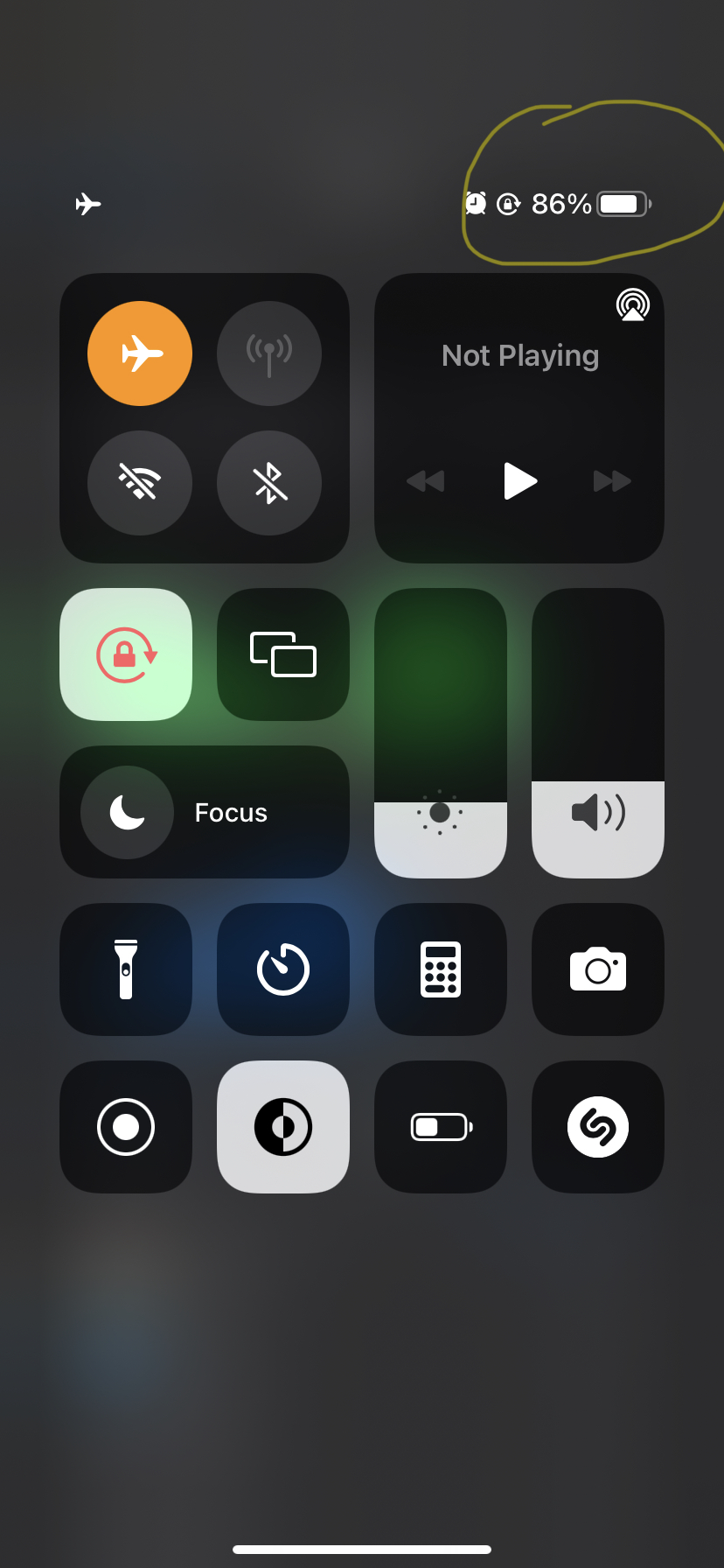Go to the previous track
The height and width of the screenshot is (1568, 724).
[426, 481]
